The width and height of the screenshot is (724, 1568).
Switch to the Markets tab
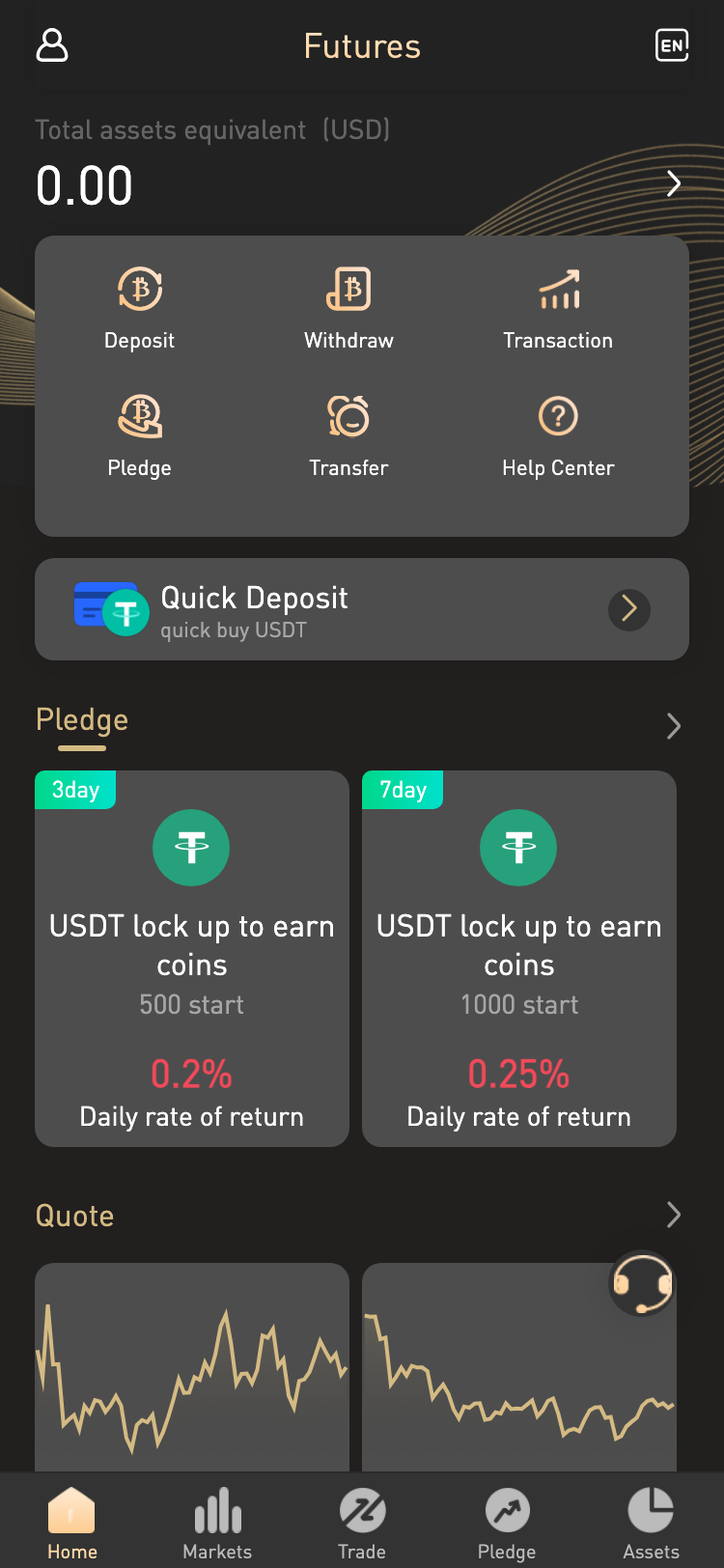tap(217, 1524)
